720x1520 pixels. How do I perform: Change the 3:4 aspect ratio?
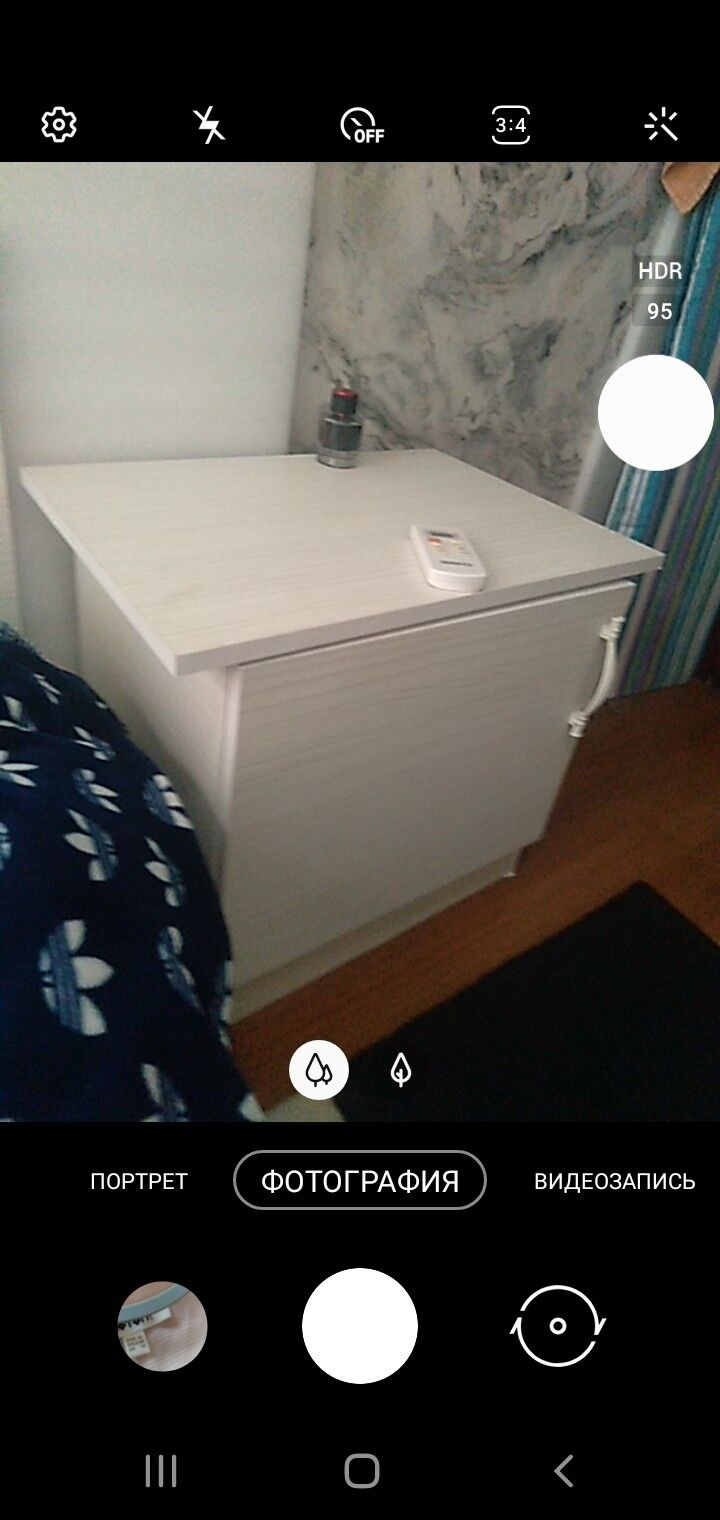tap(511, 125)
